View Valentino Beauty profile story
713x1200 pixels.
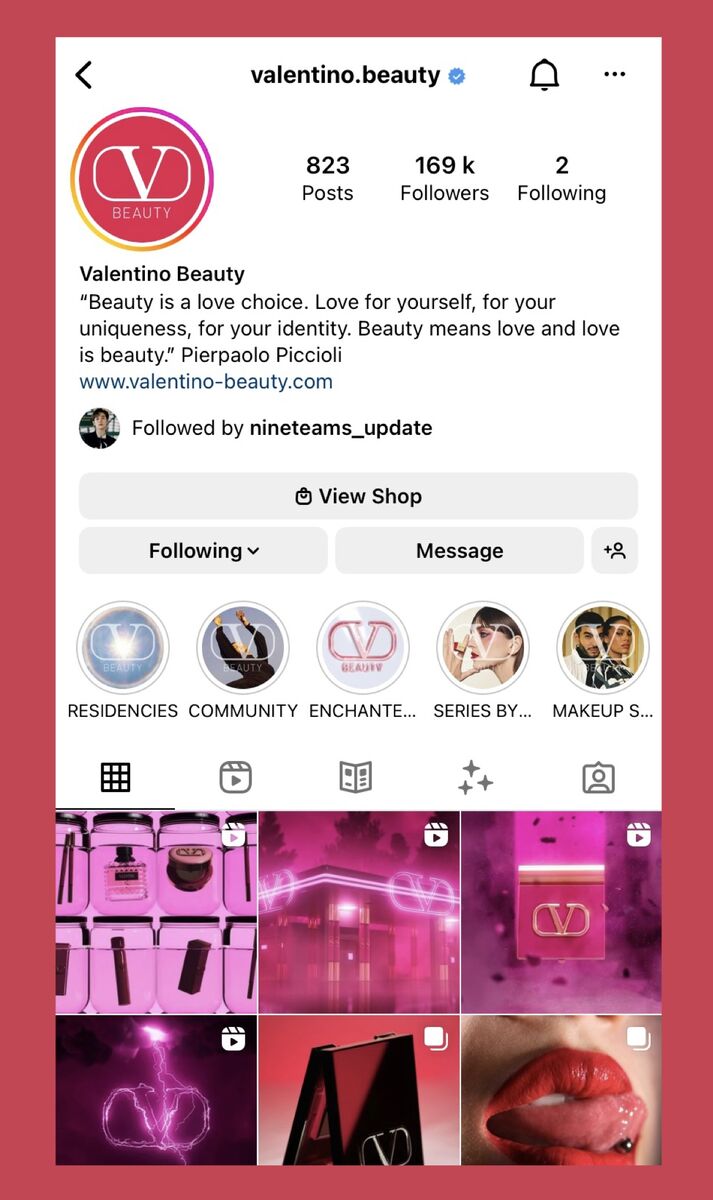coord(142,180)
